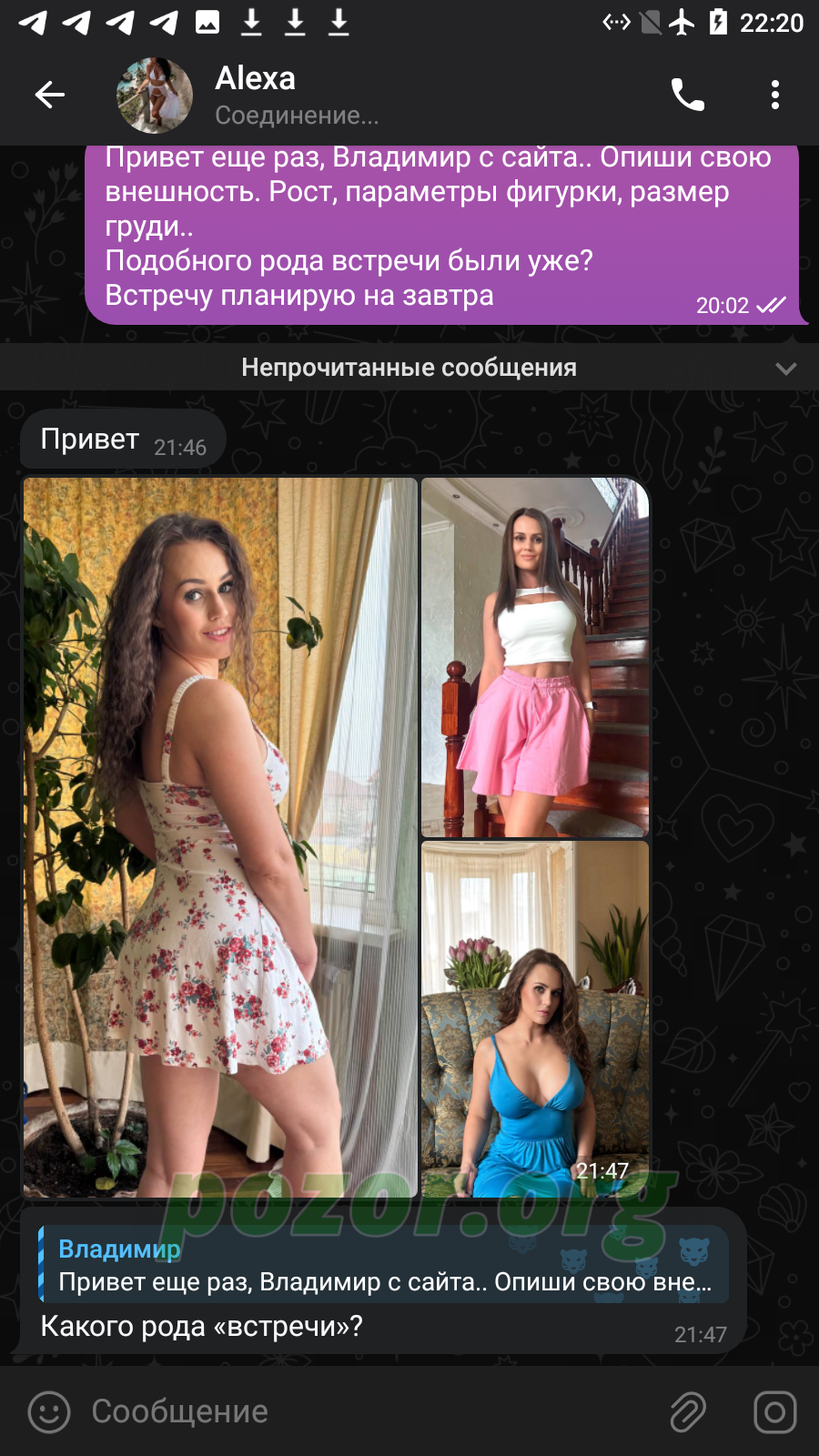Start a voice call with Alexa
The width and height of the screenshot is (819, 1456).
[687, 95]
